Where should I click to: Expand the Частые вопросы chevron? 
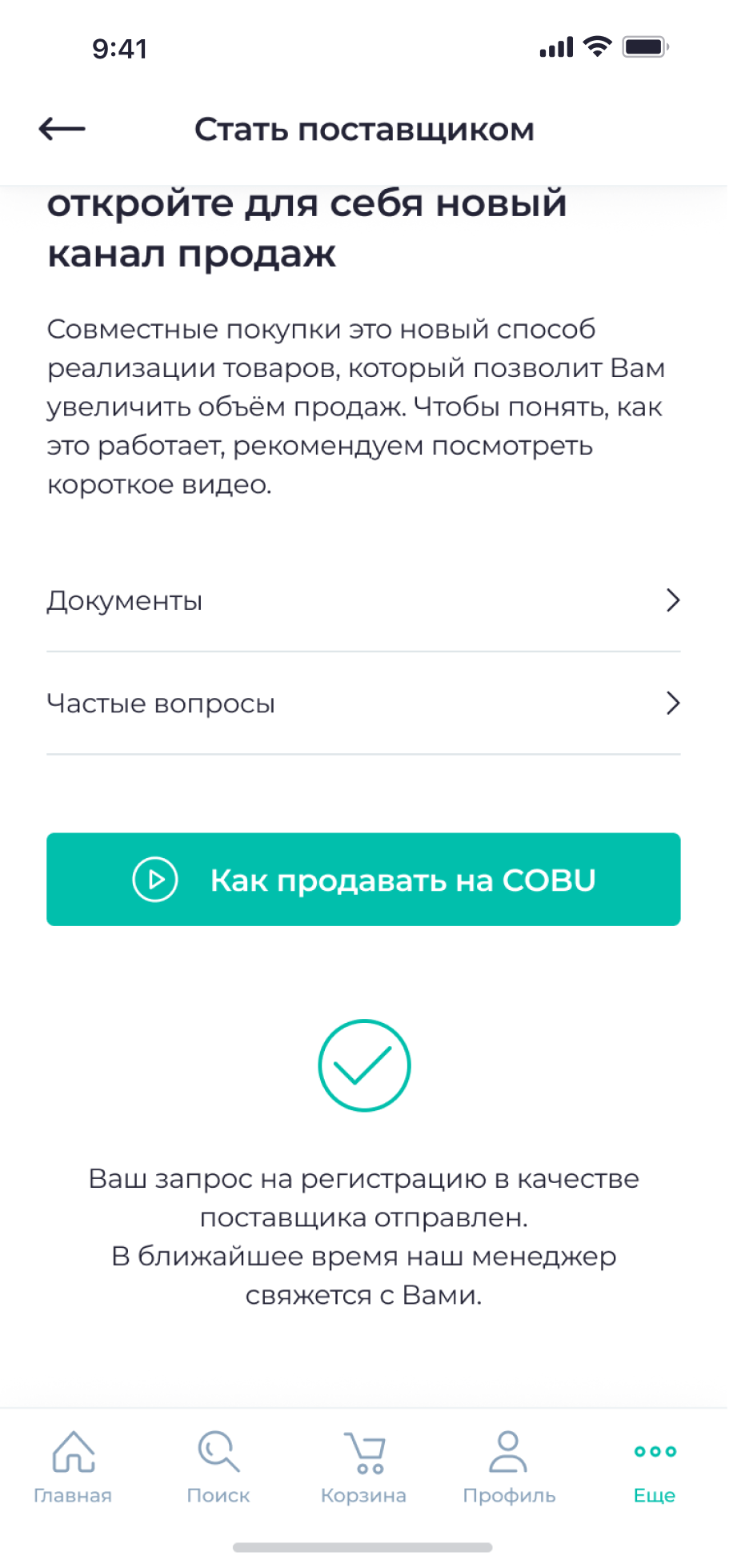pos(673,704)
